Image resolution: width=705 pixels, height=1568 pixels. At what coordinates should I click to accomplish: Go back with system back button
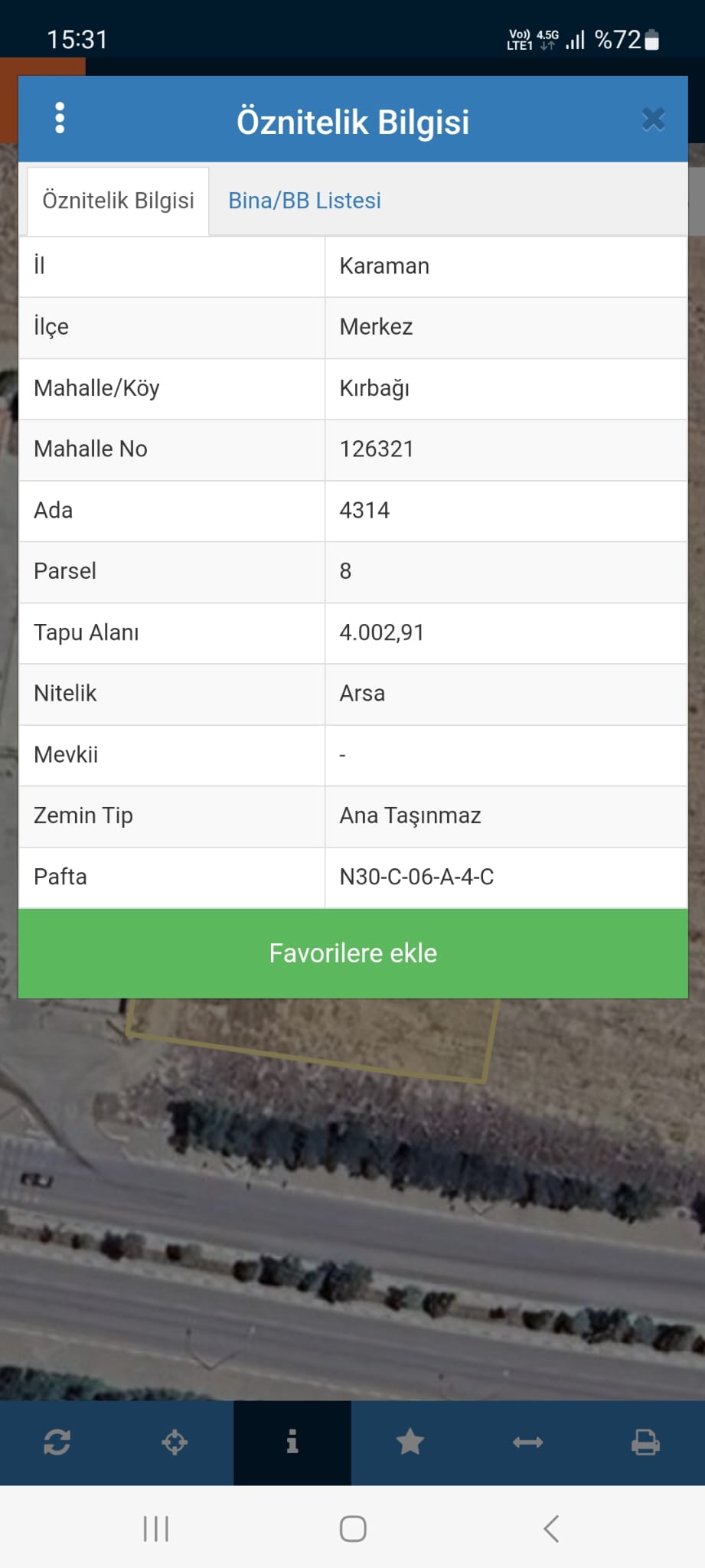(x=551, y=1529)
